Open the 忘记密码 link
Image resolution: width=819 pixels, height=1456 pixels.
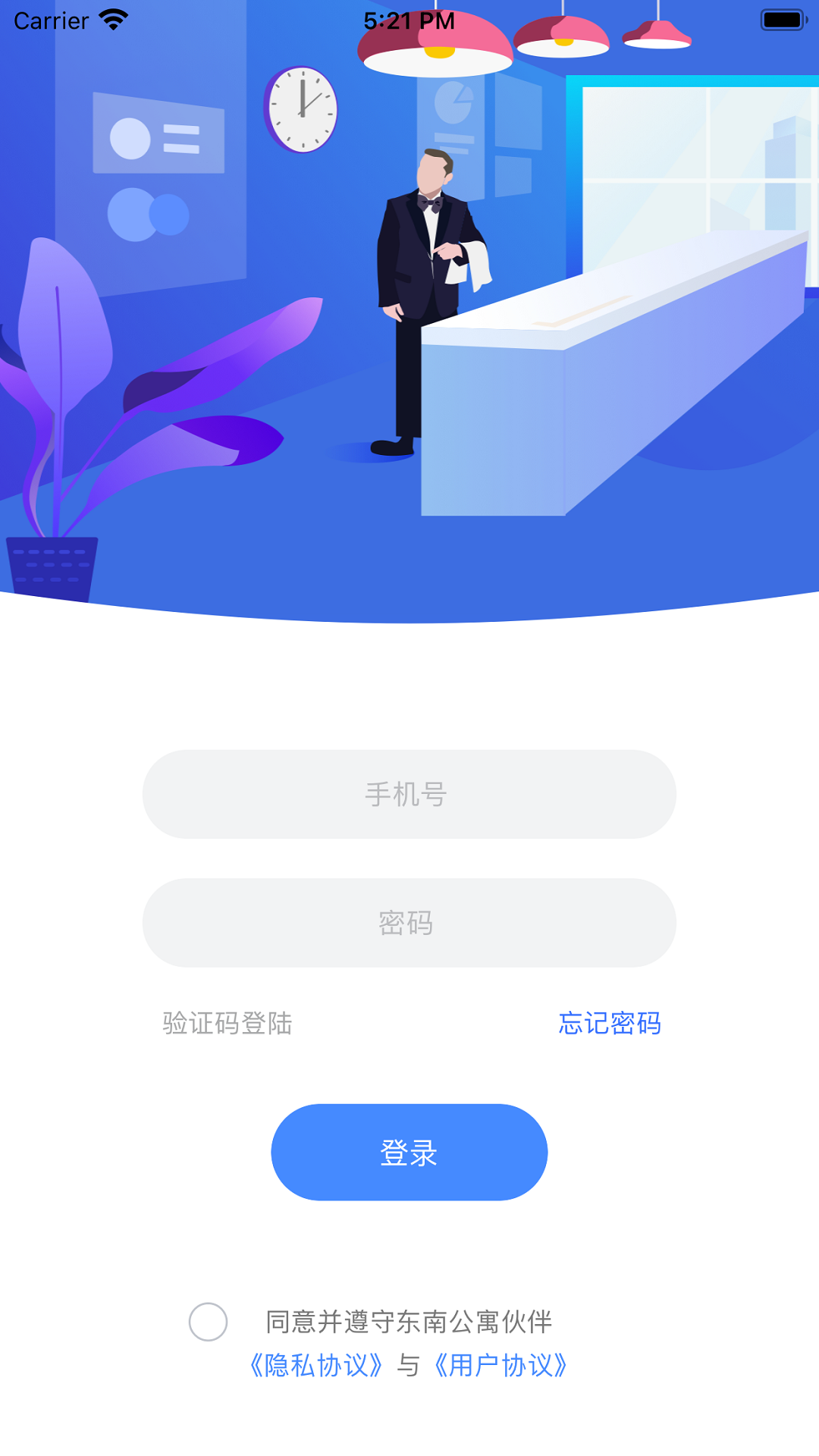click(x=610, y=1023)
